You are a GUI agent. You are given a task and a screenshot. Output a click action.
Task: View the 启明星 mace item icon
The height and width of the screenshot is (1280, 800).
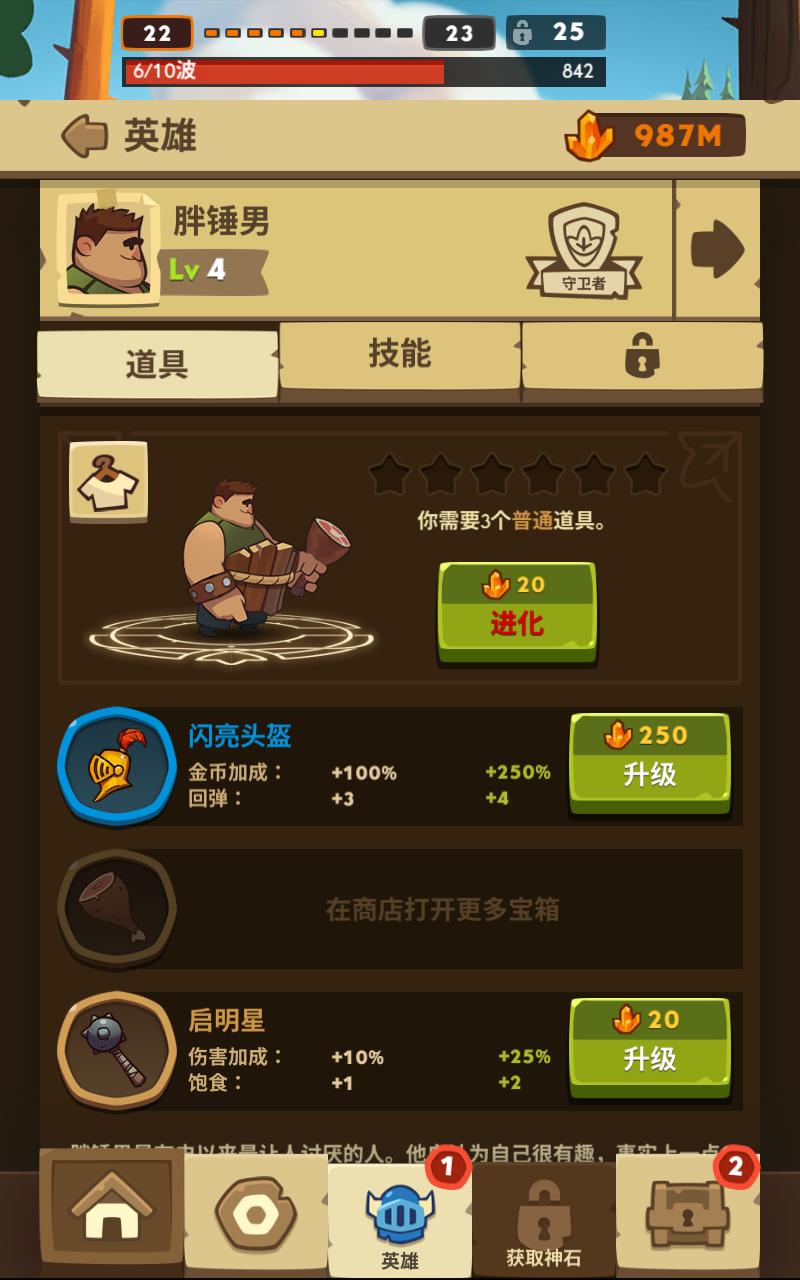(117, 1050)
